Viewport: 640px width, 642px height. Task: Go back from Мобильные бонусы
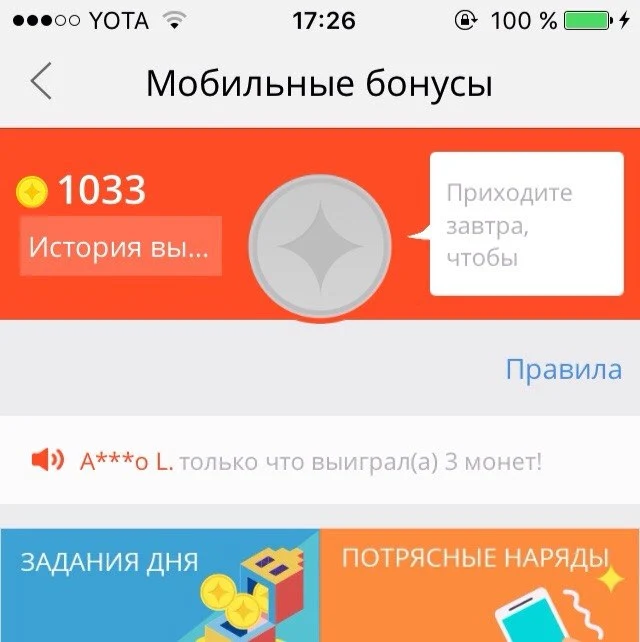(x=41, y=81)
